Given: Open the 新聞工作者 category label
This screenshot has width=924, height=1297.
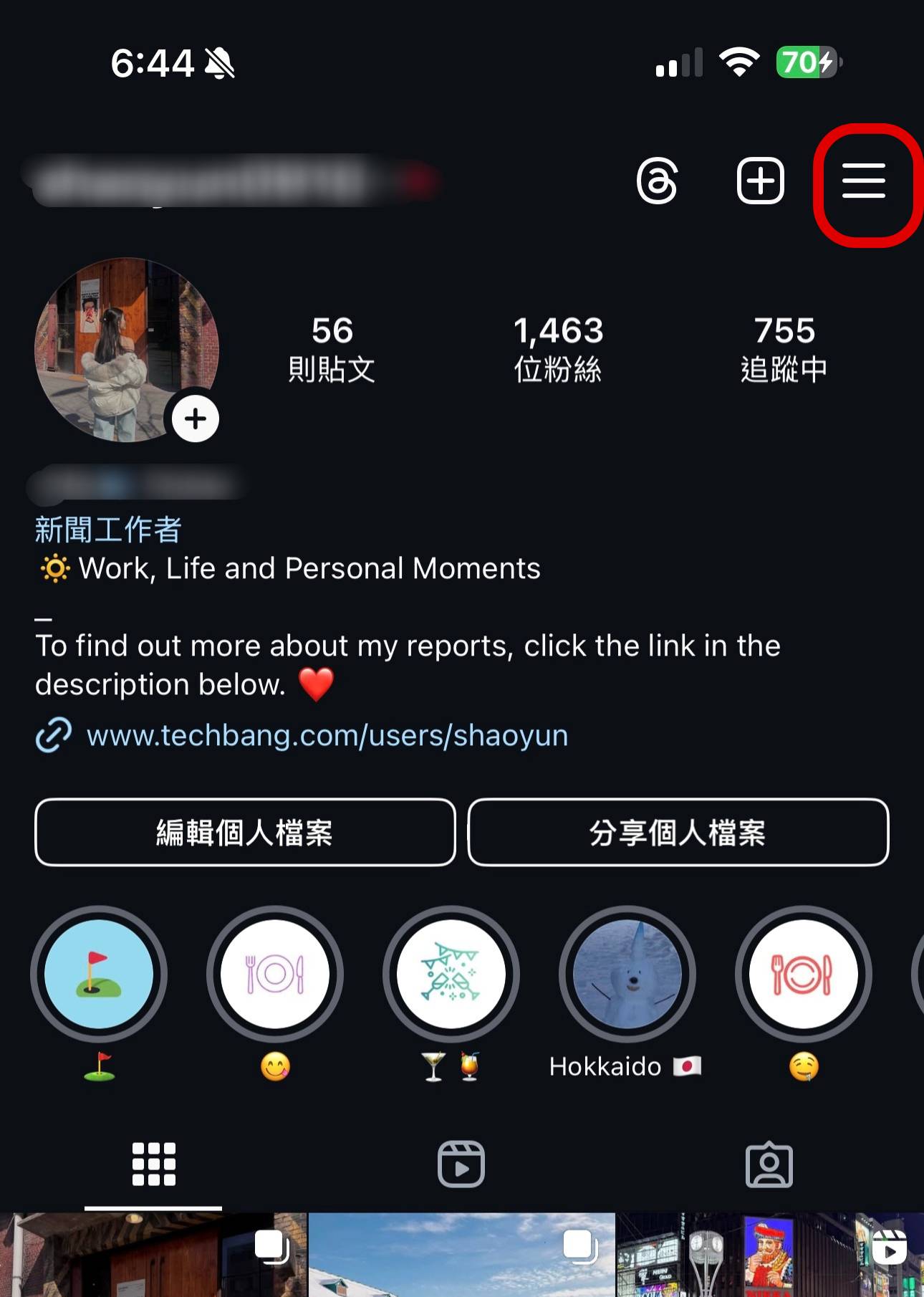Looking at the screenshot, I should pos(106,530).
